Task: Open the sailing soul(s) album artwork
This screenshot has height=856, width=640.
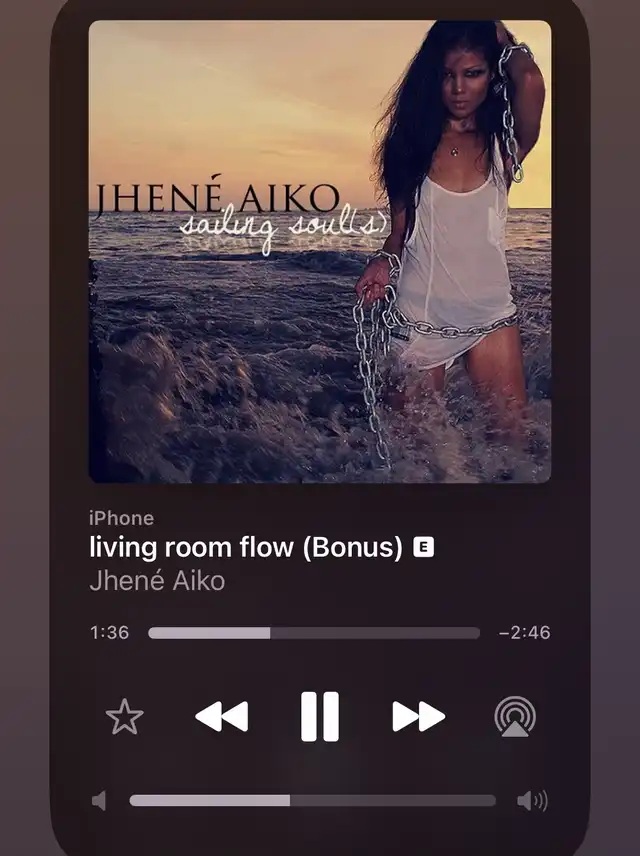Action: 320,252
